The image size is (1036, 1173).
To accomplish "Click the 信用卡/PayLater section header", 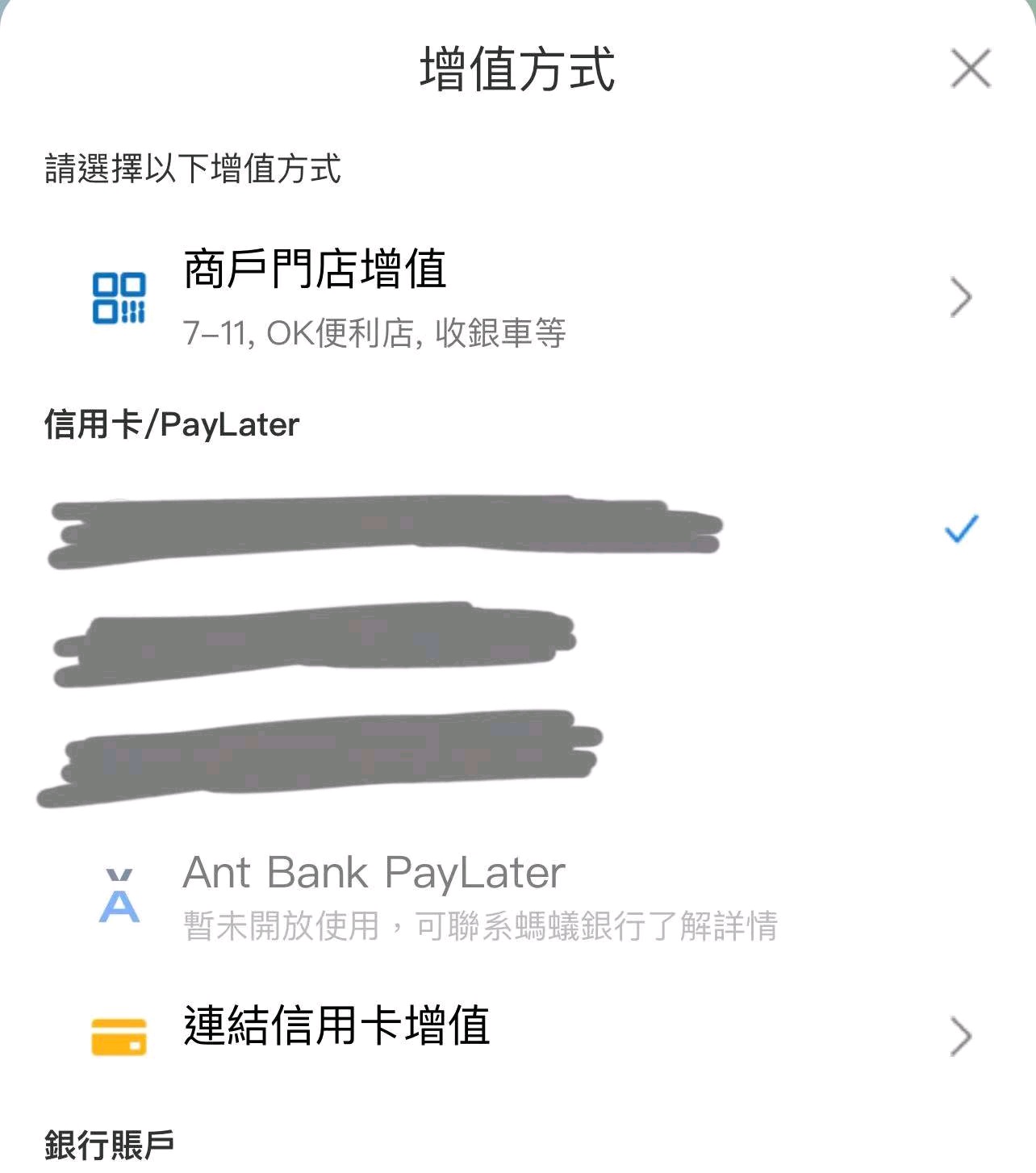I will [x=172, y=421].
